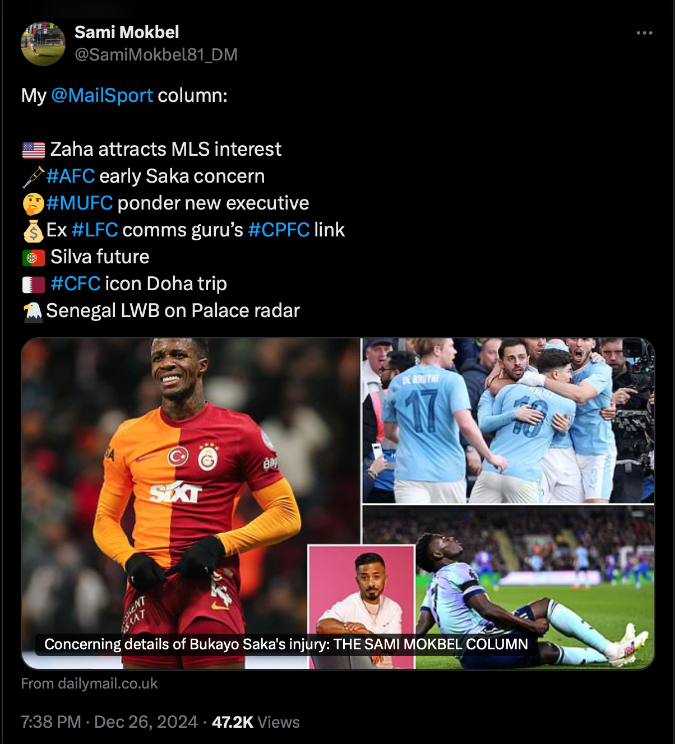Open the #LFC hashtag
This screenshot has width=675, height=744.
(95, 230)
